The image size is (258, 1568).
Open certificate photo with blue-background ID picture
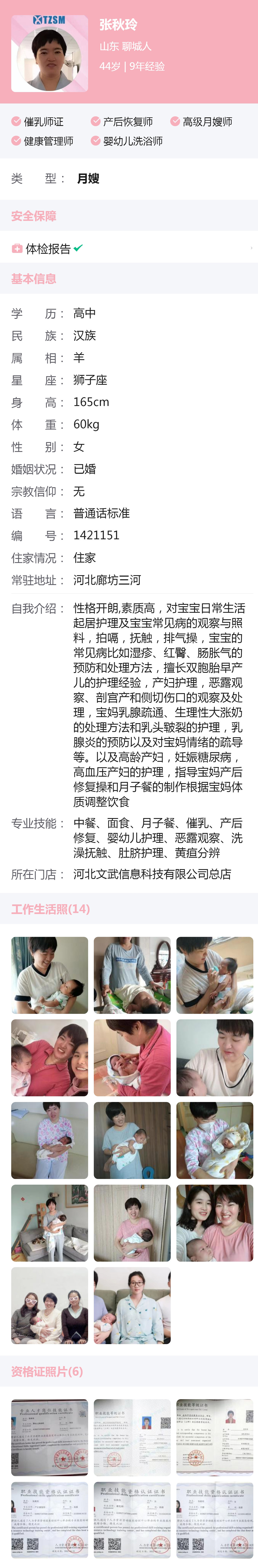132,1436
